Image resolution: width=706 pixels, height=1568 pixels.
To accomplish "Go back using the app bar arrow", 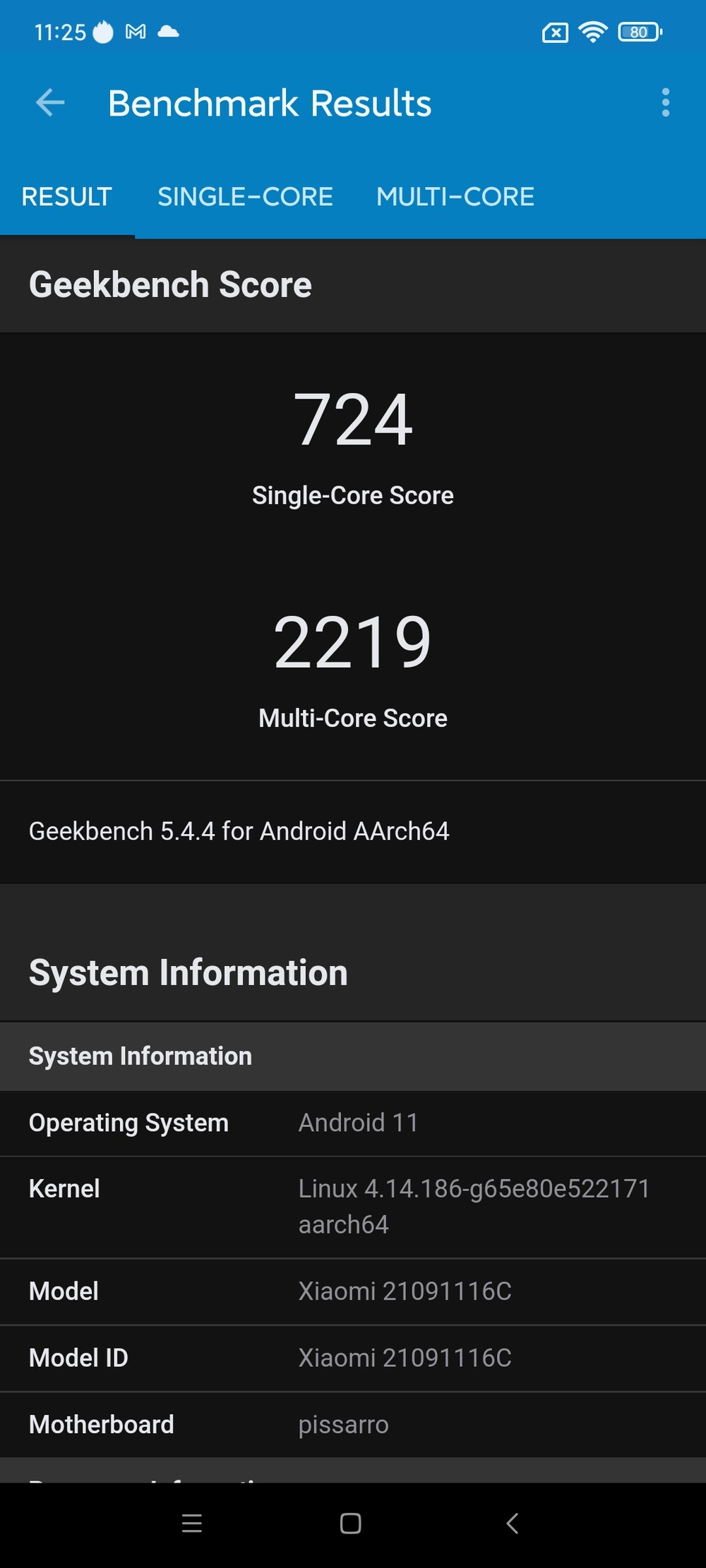I will click(x=50, y=103).
